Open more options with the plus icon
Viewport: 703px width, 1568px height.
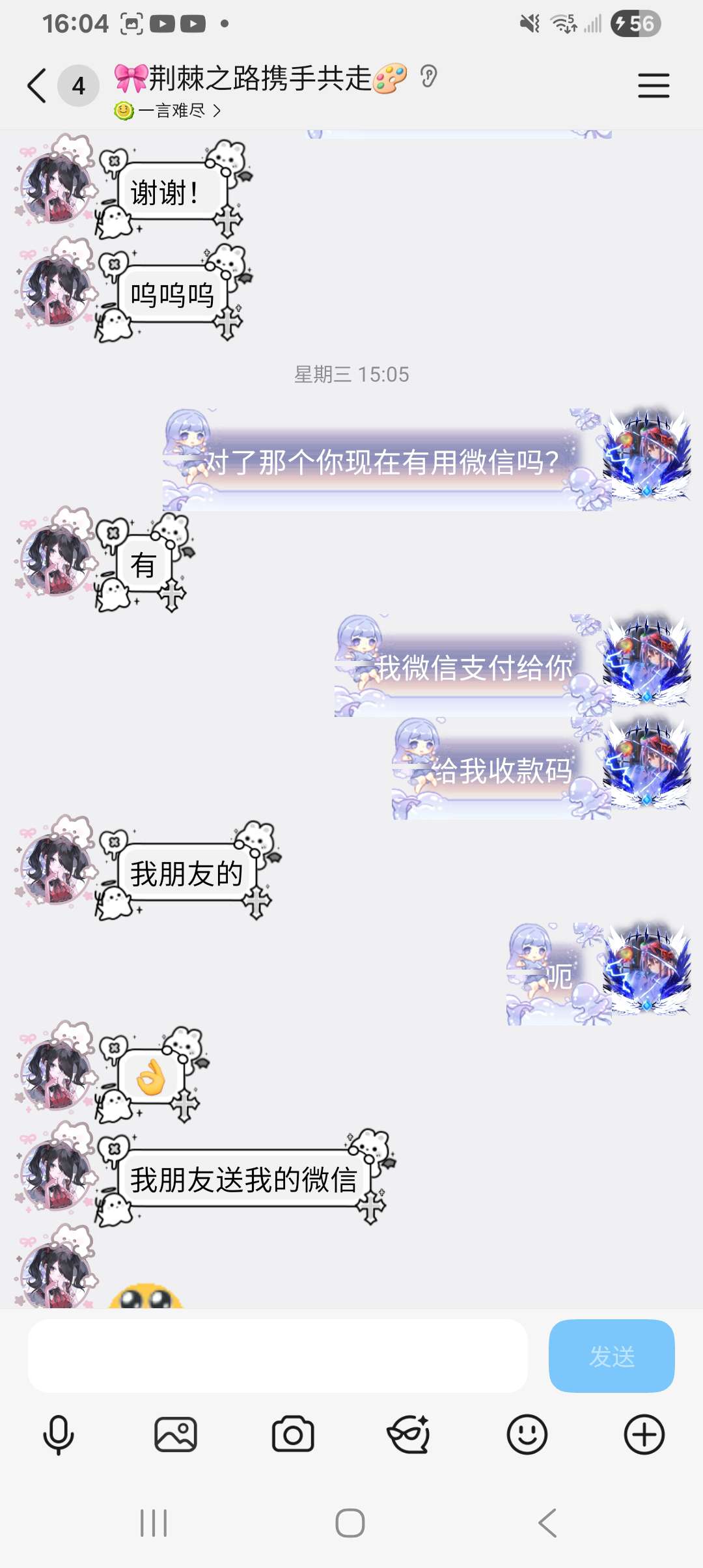644,1435
